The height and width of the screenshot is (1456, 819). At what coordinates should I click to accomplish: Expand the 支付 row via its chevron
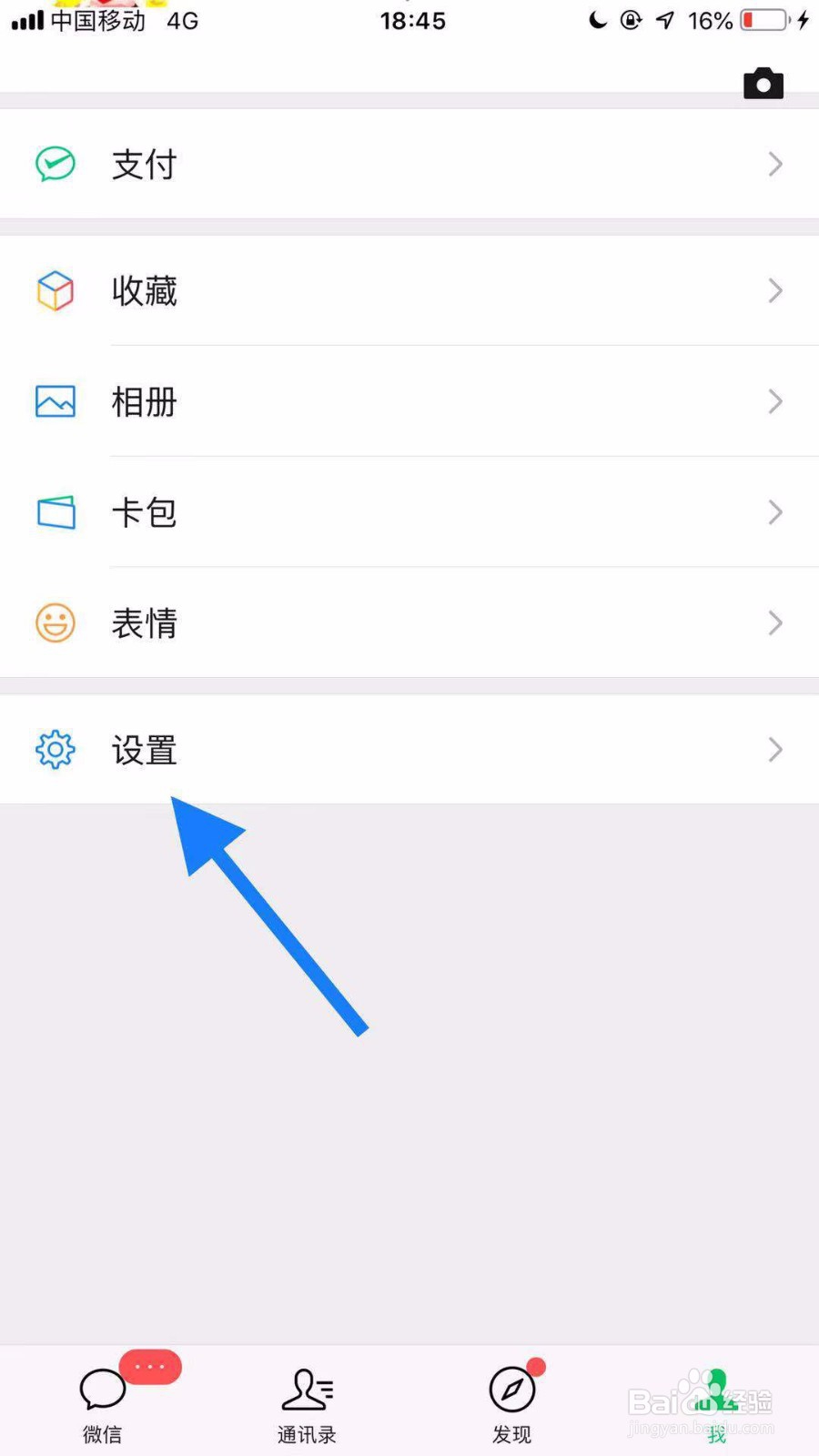click(x=774, y=164)
